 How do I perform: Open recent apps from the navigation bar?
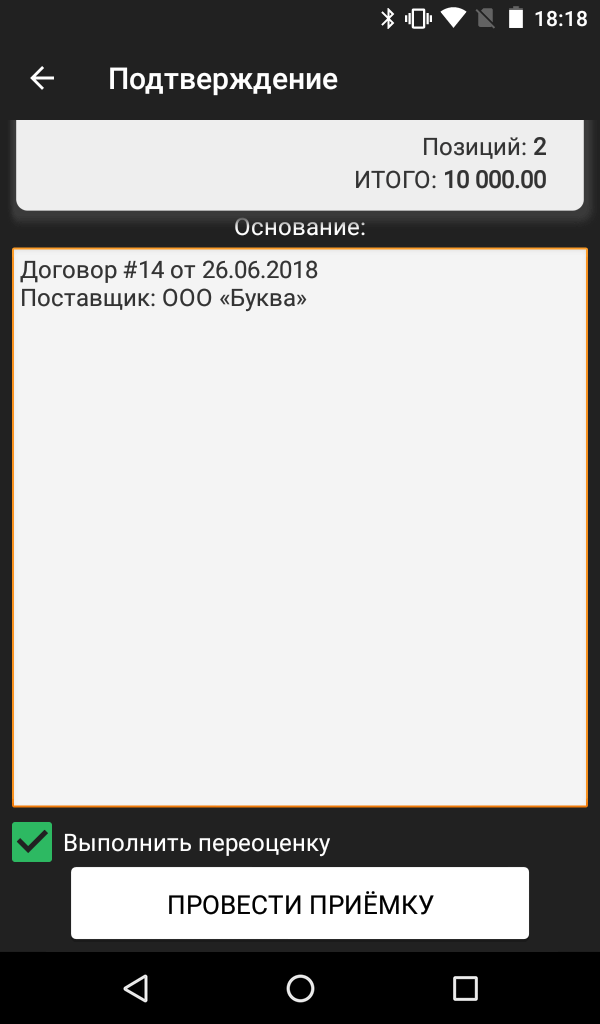[465, 988]
